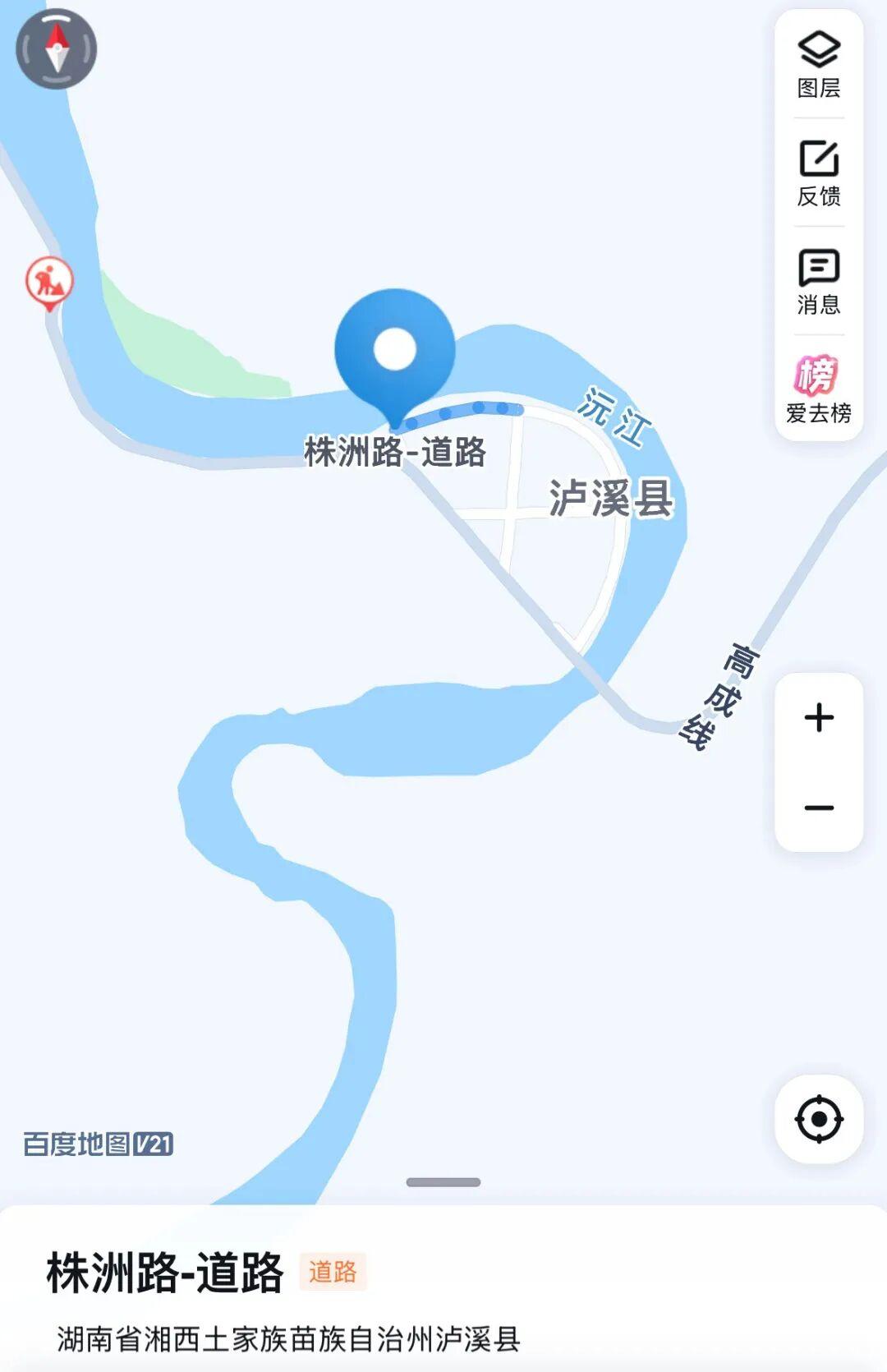
Task: Zoom out with the minus button
Action: pos(819,808)
